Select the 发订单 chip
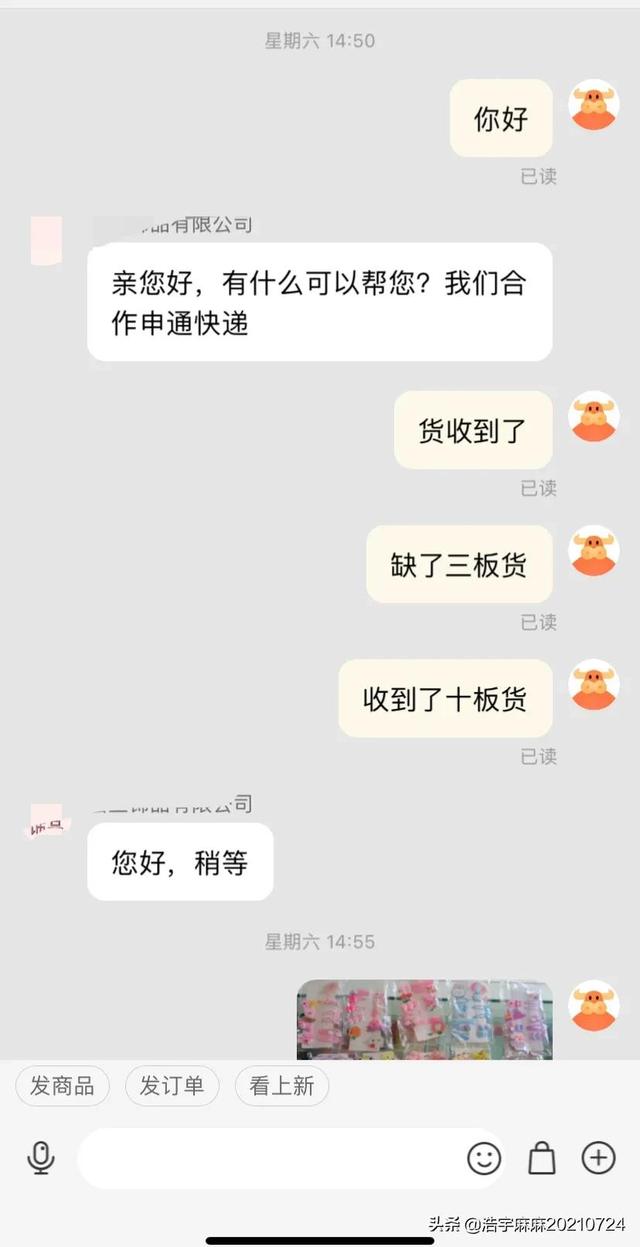 pyautogui.click(x=171, y=1085)
